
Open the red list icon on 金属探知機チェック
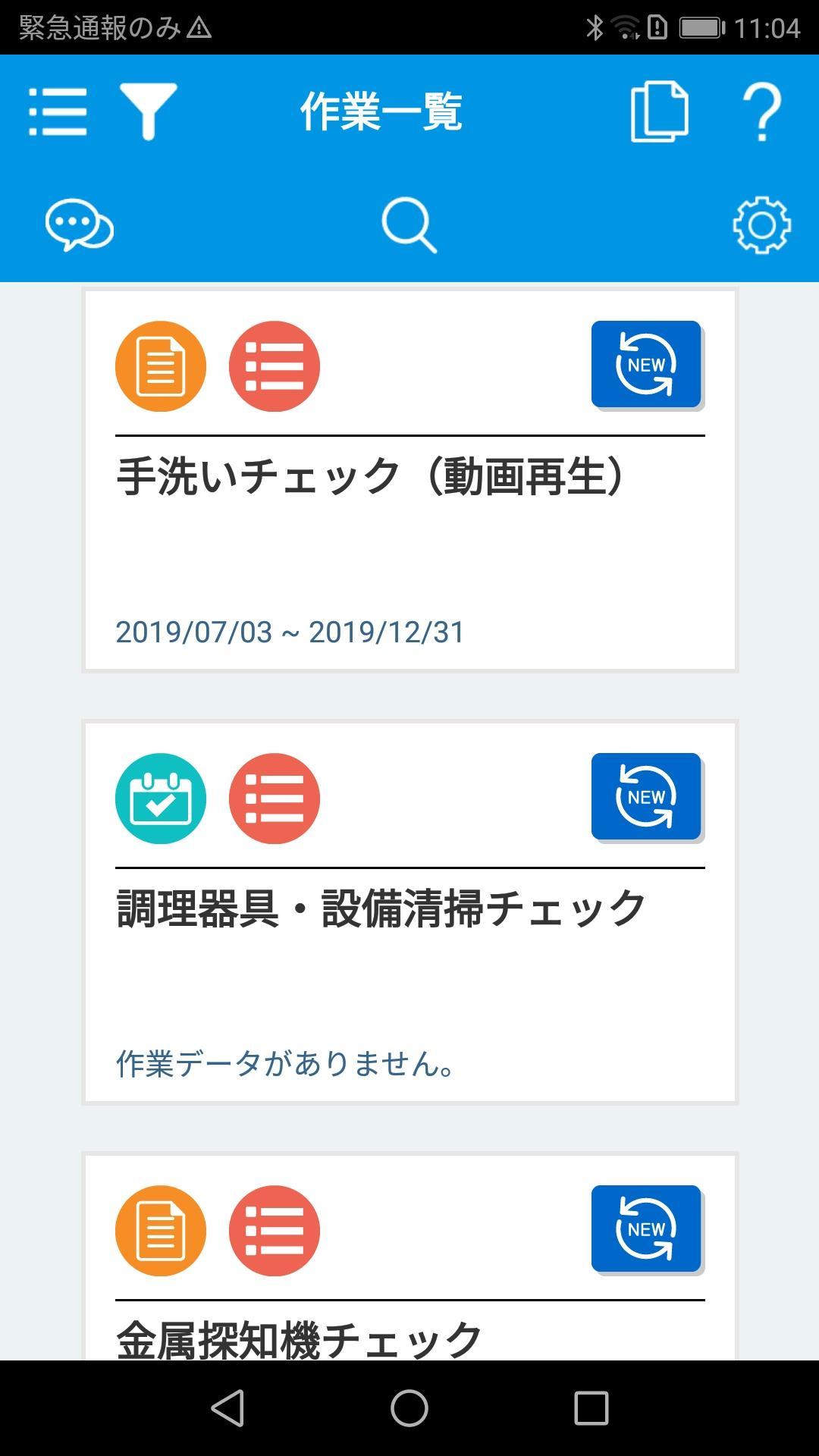tap(274, 1231)
